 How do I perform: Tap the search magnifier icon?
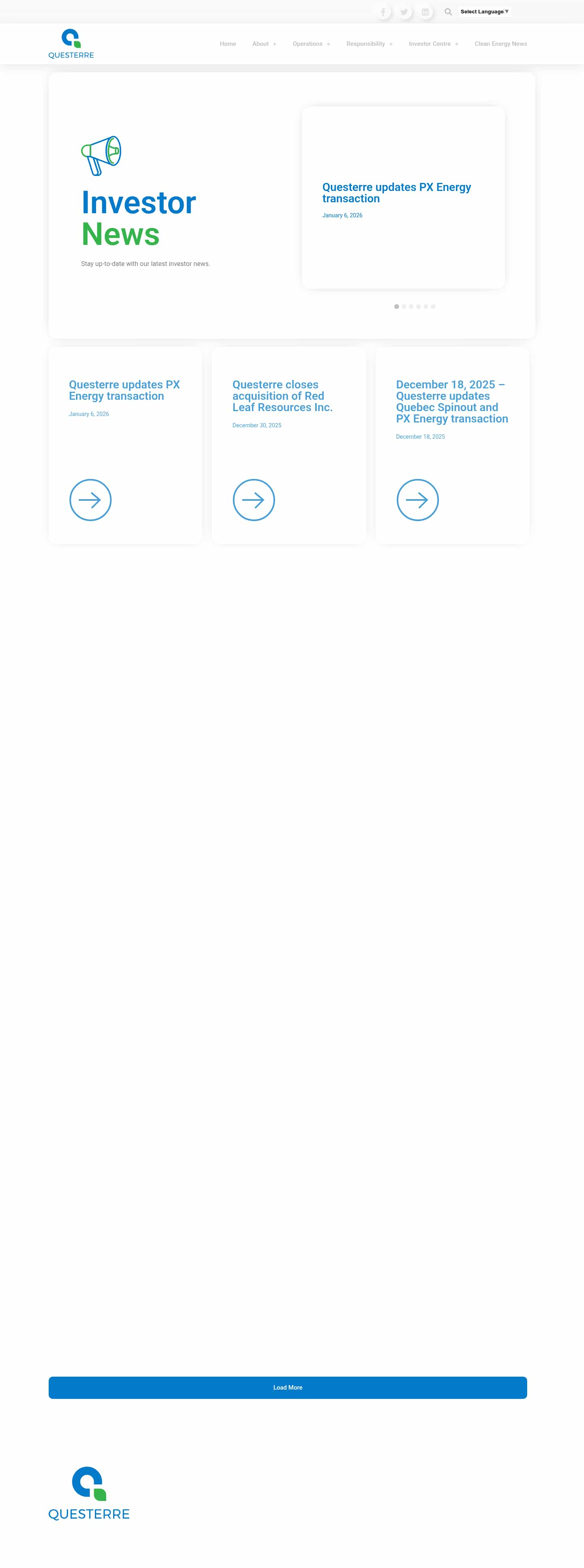coord(448,12)
